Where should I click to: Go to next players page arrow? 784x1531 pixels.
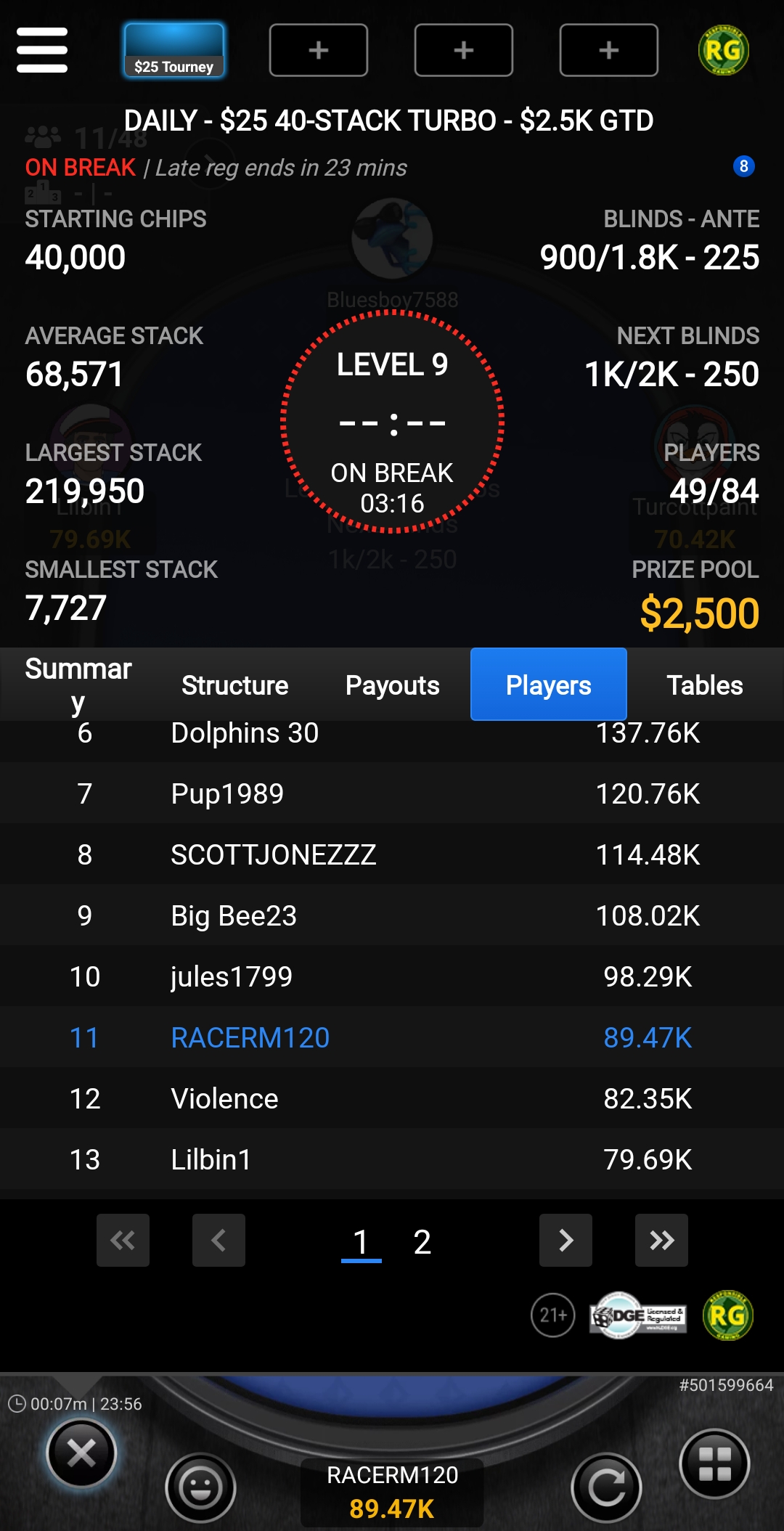click(565, 1240)
